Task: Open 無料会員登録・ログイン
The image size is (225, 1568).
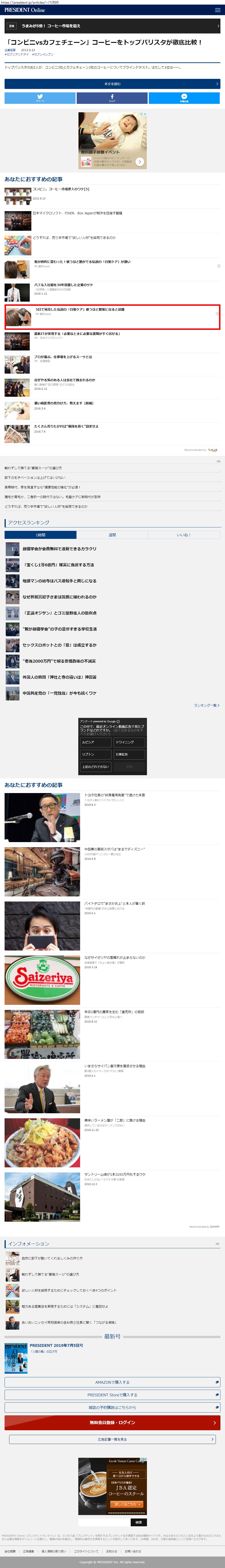Action: (x=112, y=1422)
